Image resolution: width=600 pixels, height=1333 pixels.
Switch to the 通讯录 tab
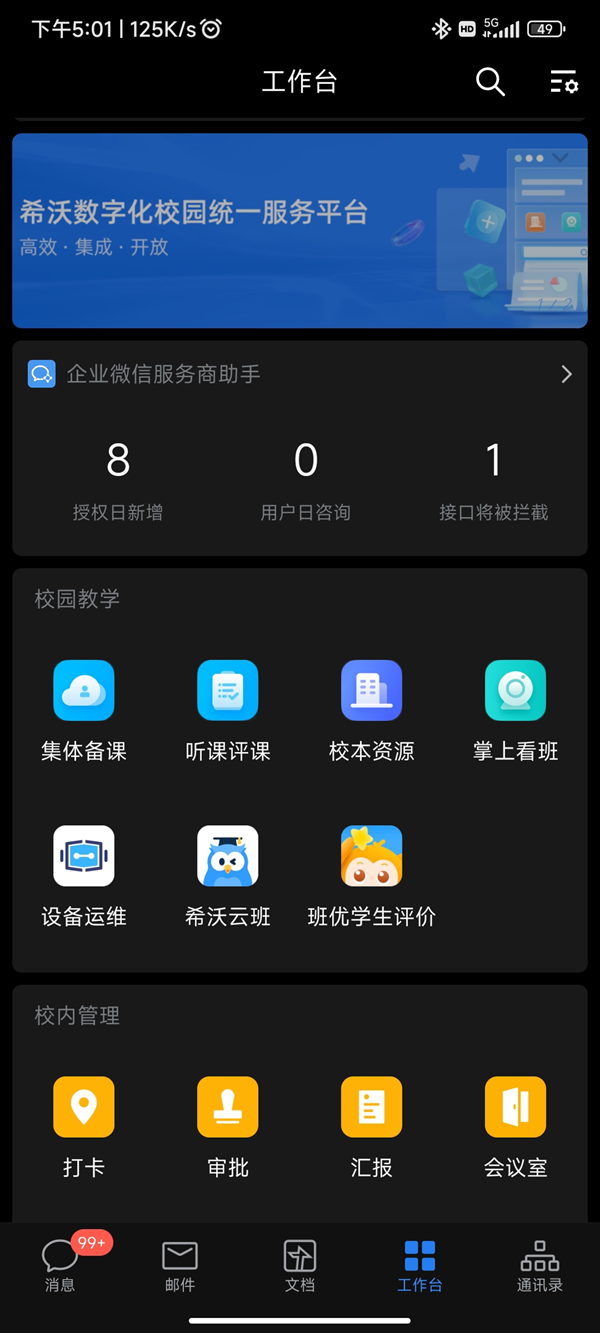(x=540, y=1265)
